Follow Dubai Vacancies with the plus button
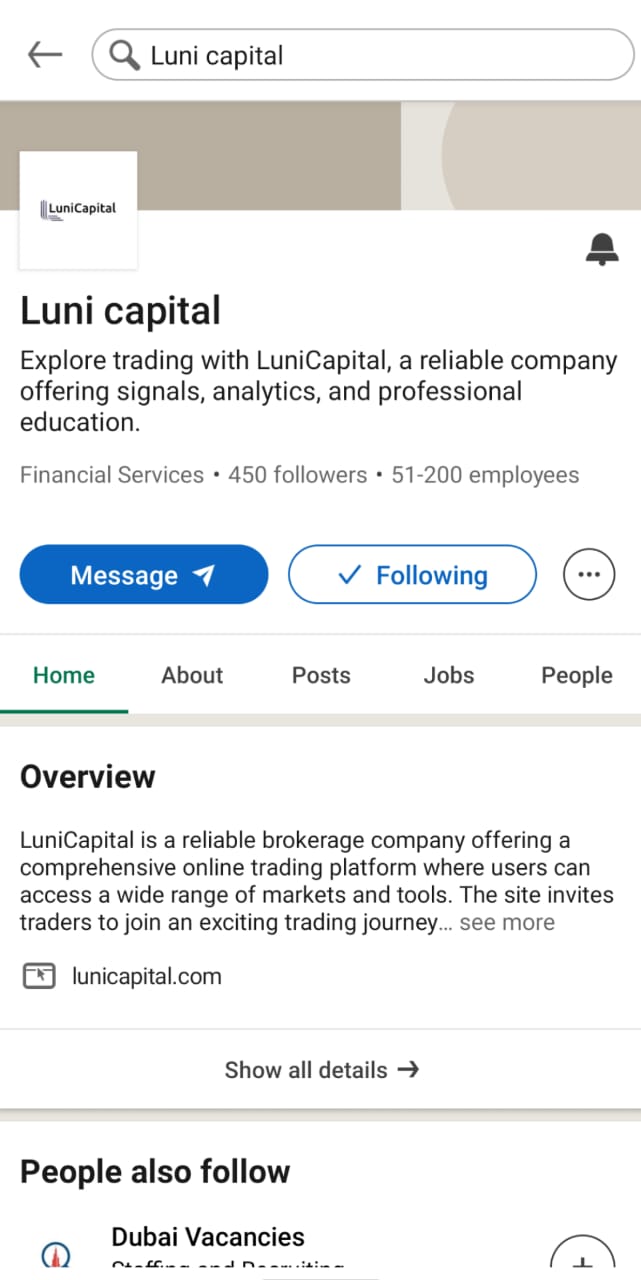Image resolution: width=641 pixels, height=1280 pixels. pos(585,1255)
